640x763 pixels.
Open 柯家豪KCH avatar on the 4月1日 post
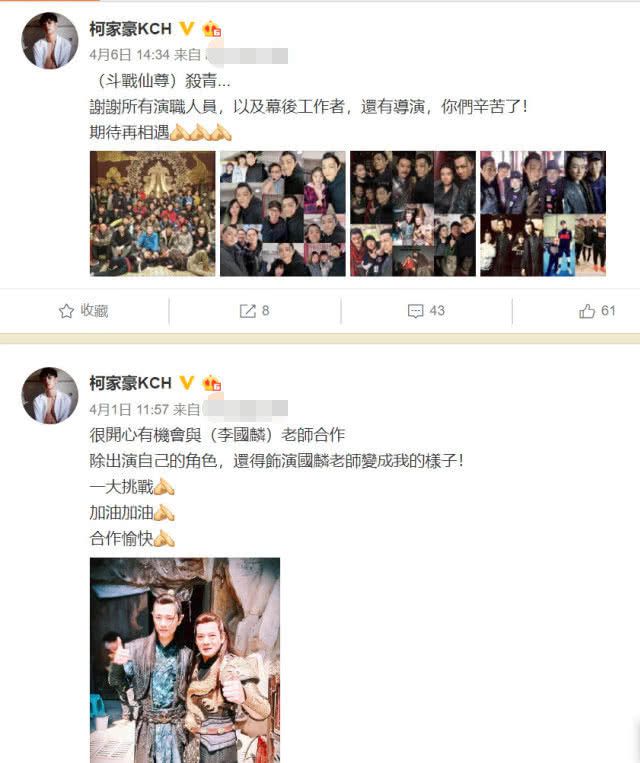(x=50, y=395)
